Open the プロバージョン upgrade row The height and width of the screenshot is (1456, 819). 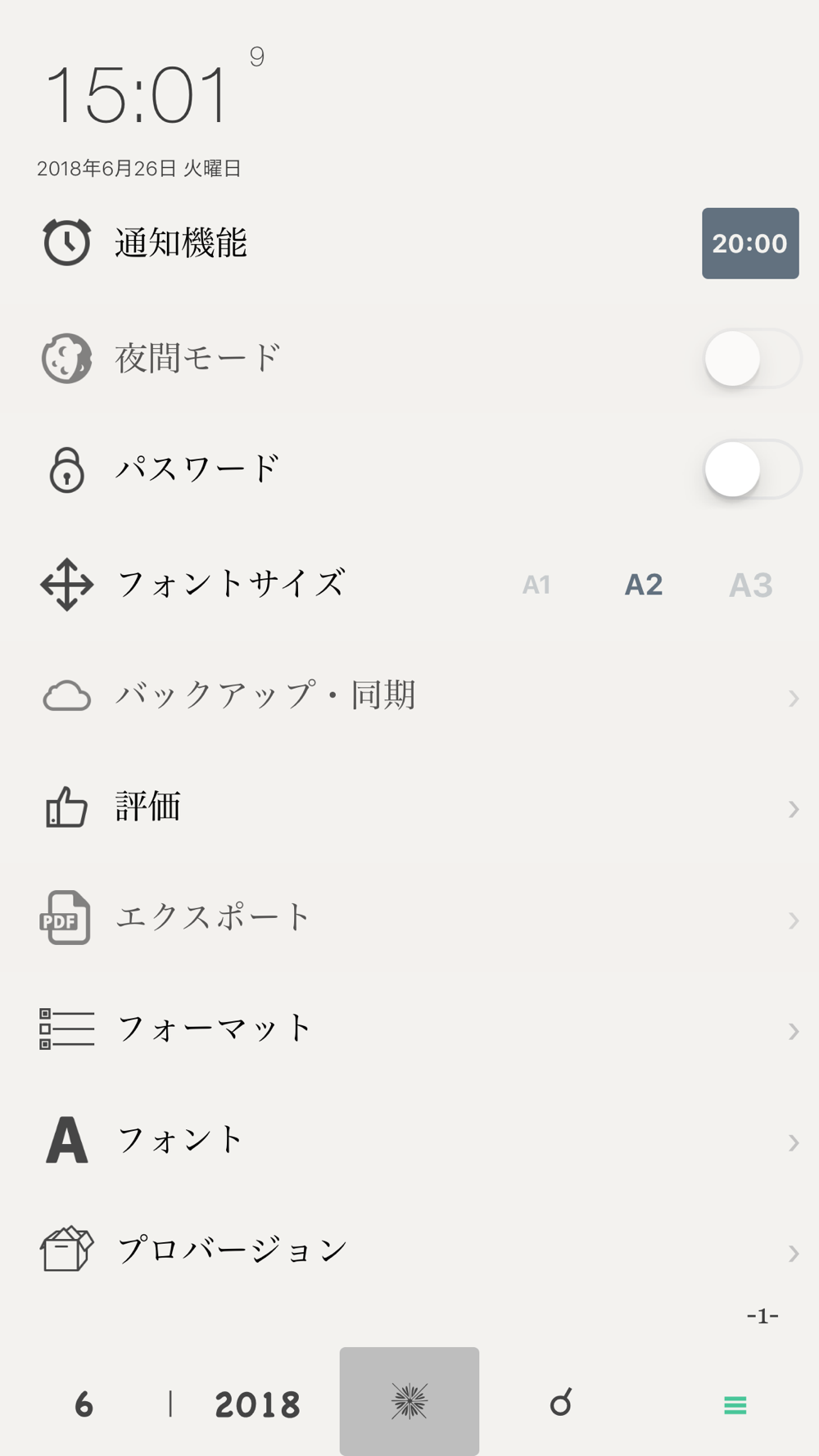point(409,1250)
